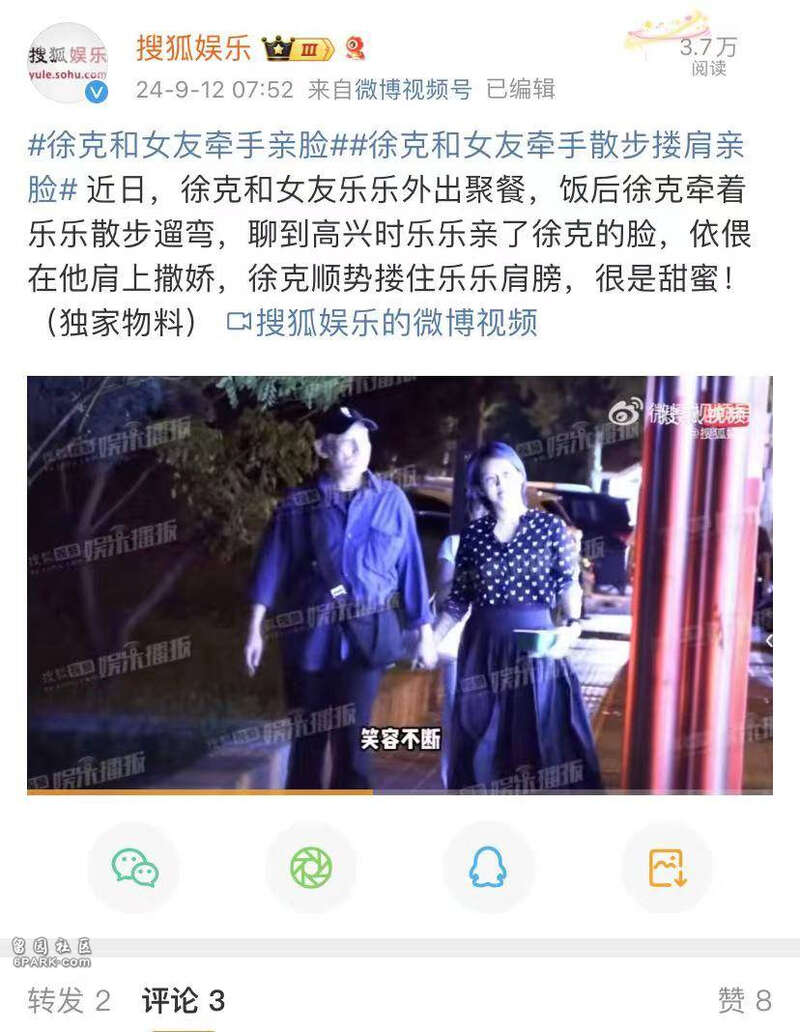Switch to 转发 tab
Screen dimensions: 800x1032
[69, 999]
